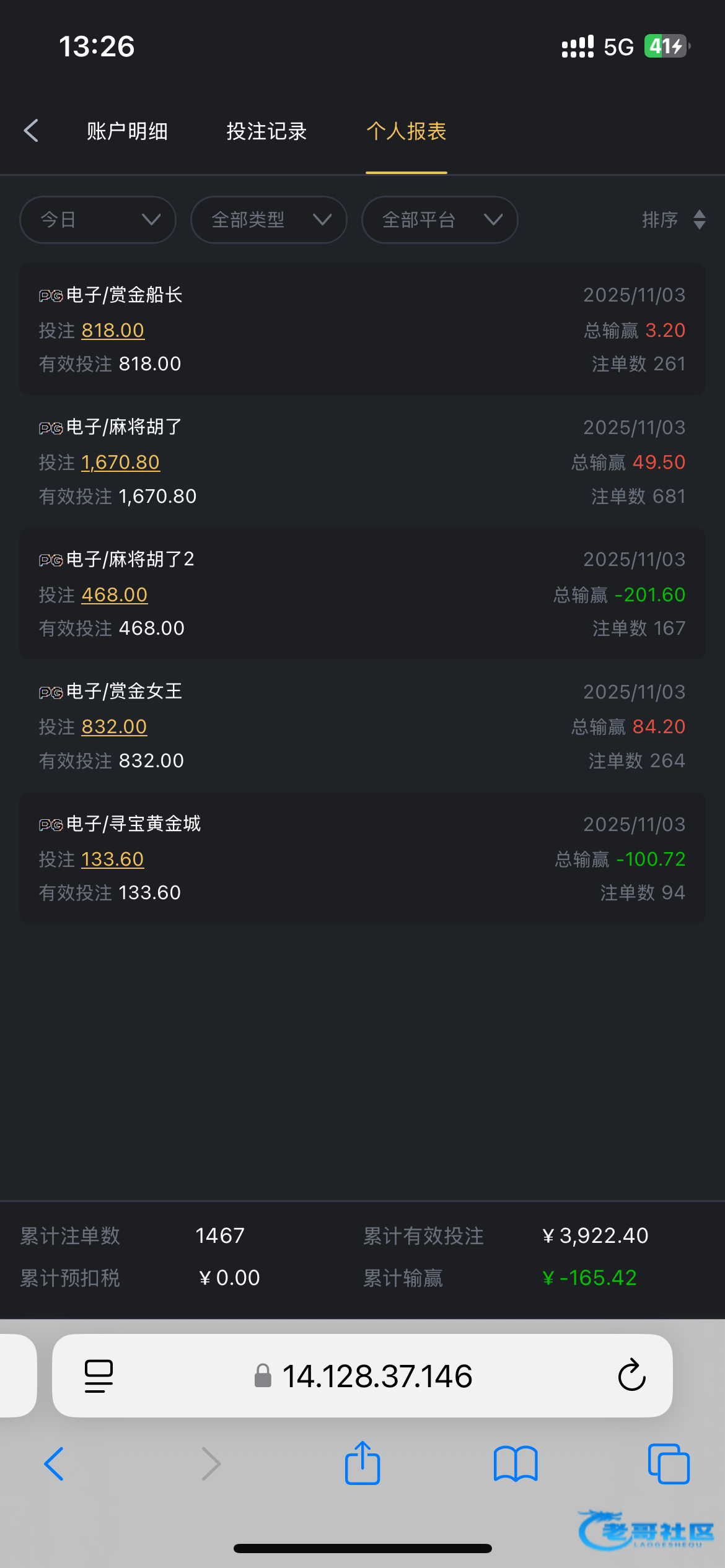Open the 全部平台 filter dropdown
This screenshot has height=1568, width=725.
pyautogui.click(x=439, y=220)
